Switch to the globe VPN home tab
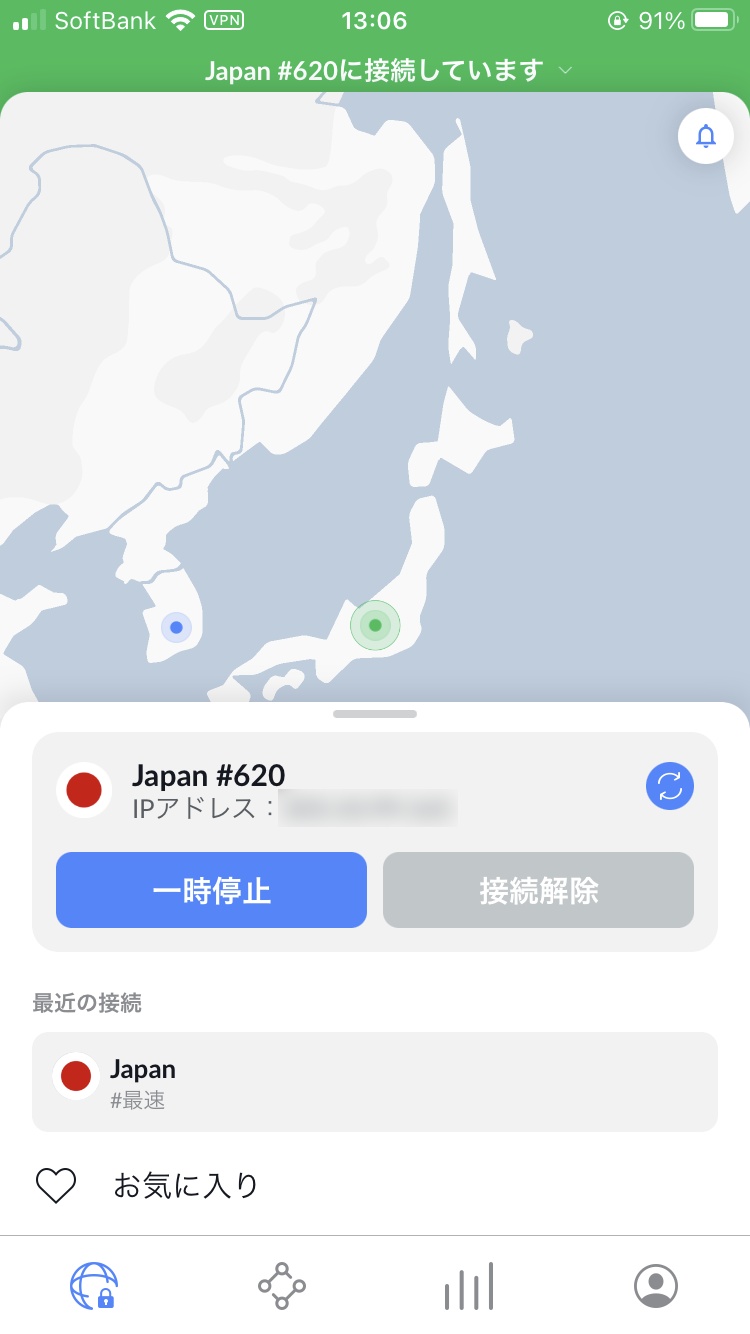 94,1285
